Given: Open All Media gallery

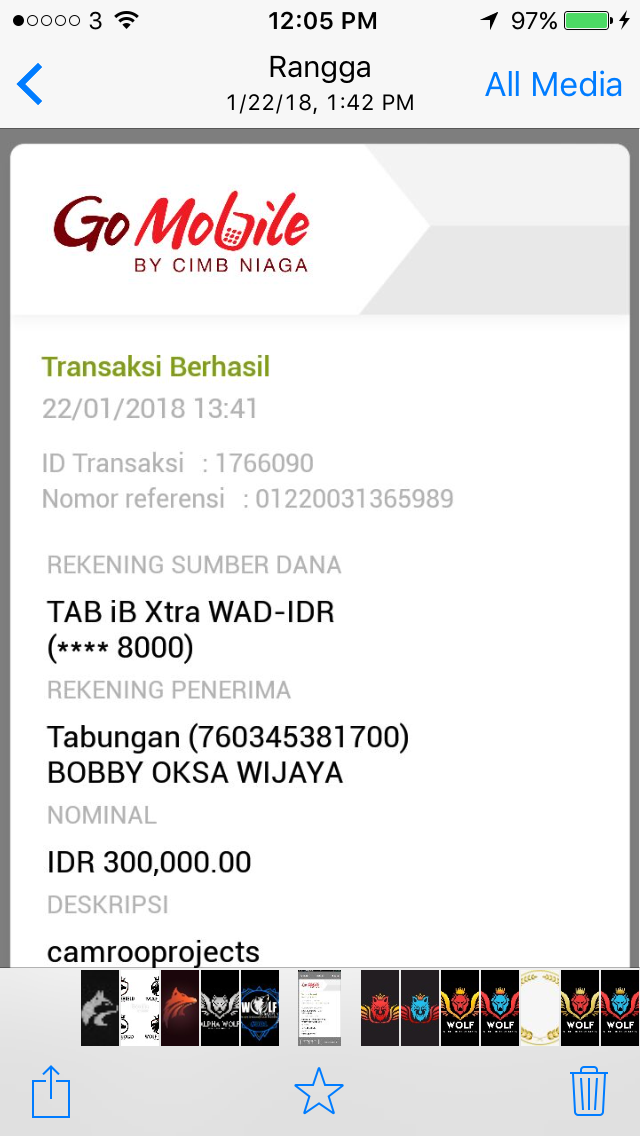Looking at the screenshot, I should (553, 85).
